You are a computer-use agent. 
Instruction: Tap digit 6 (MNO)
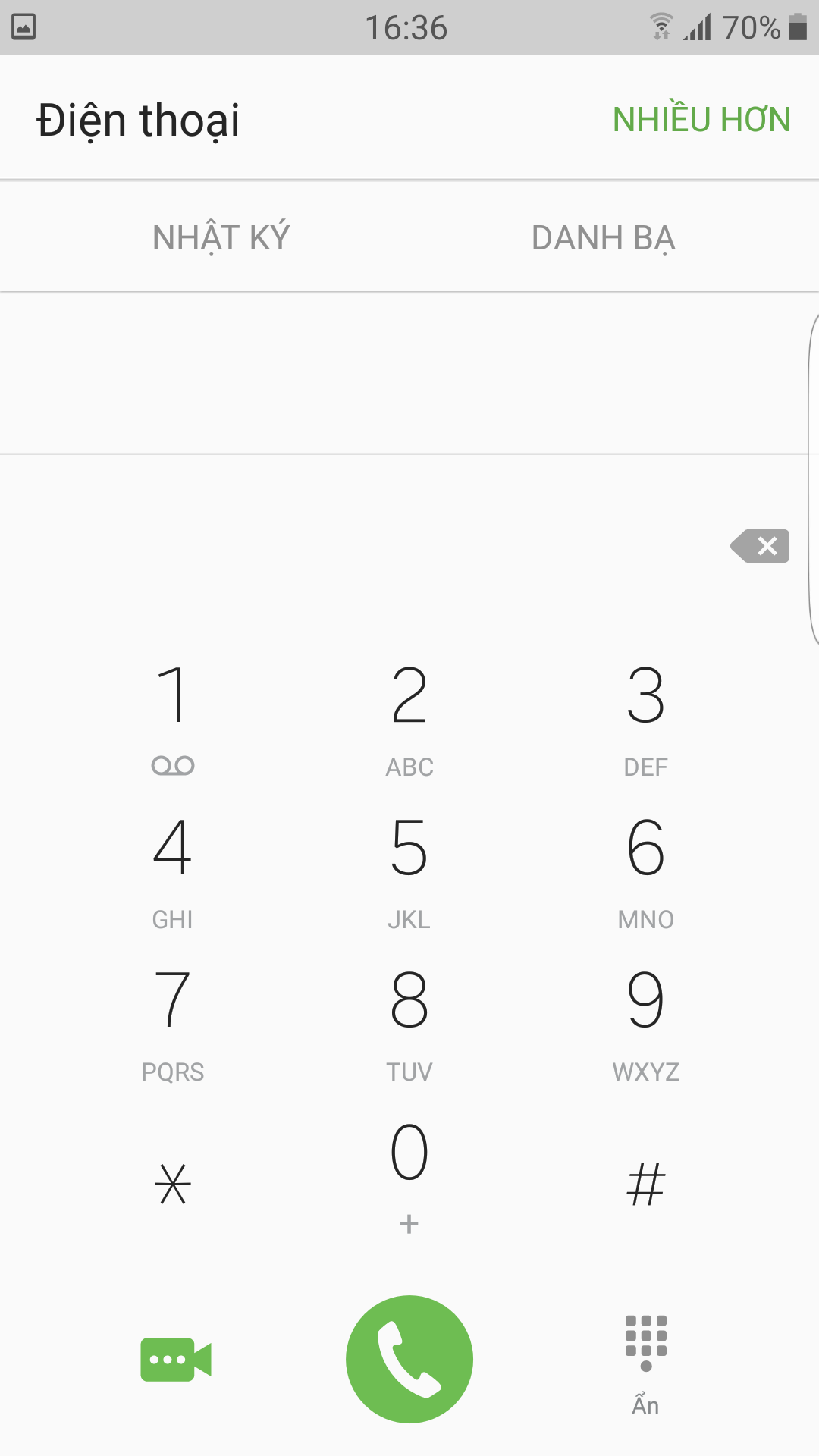646,871
